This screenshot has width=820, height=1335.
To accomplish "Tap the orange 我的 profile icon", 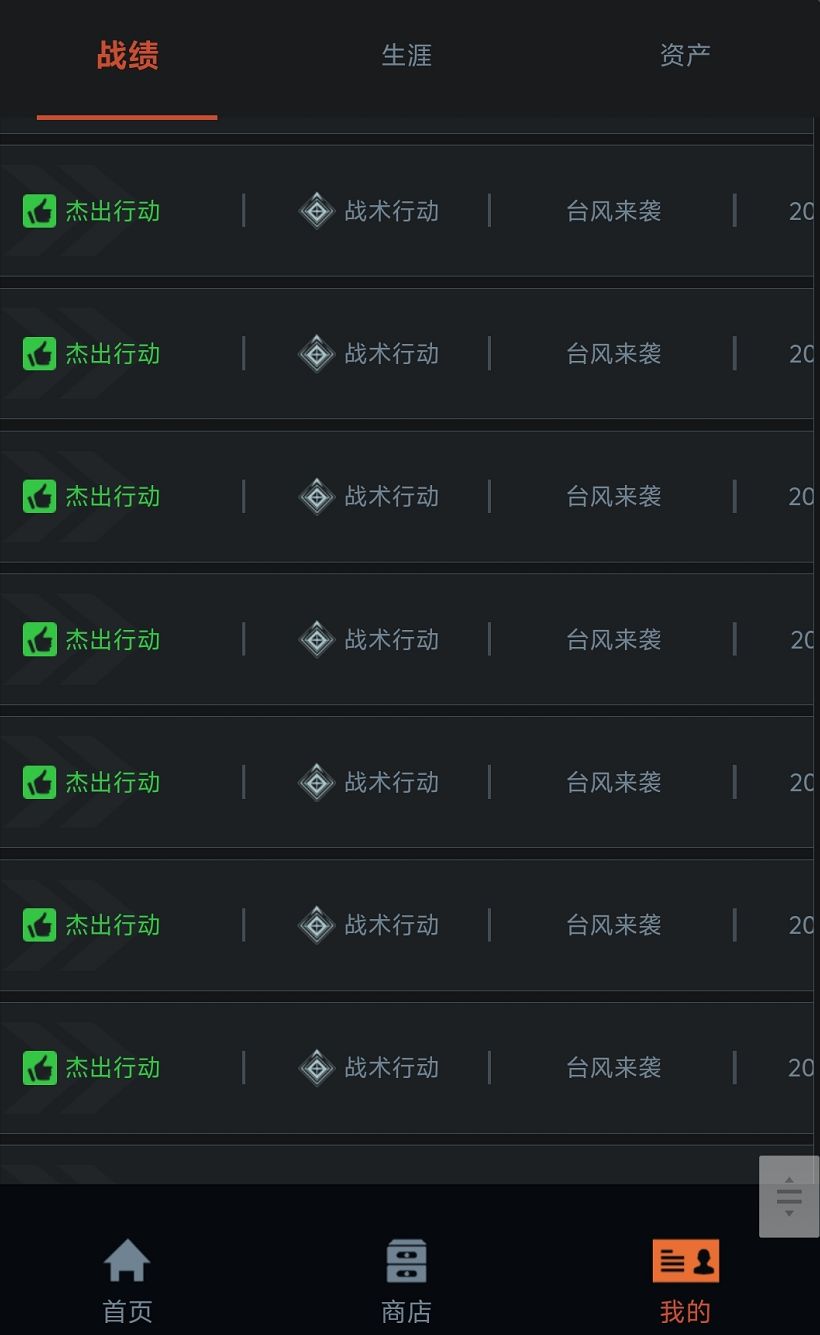I will 685,1260.
